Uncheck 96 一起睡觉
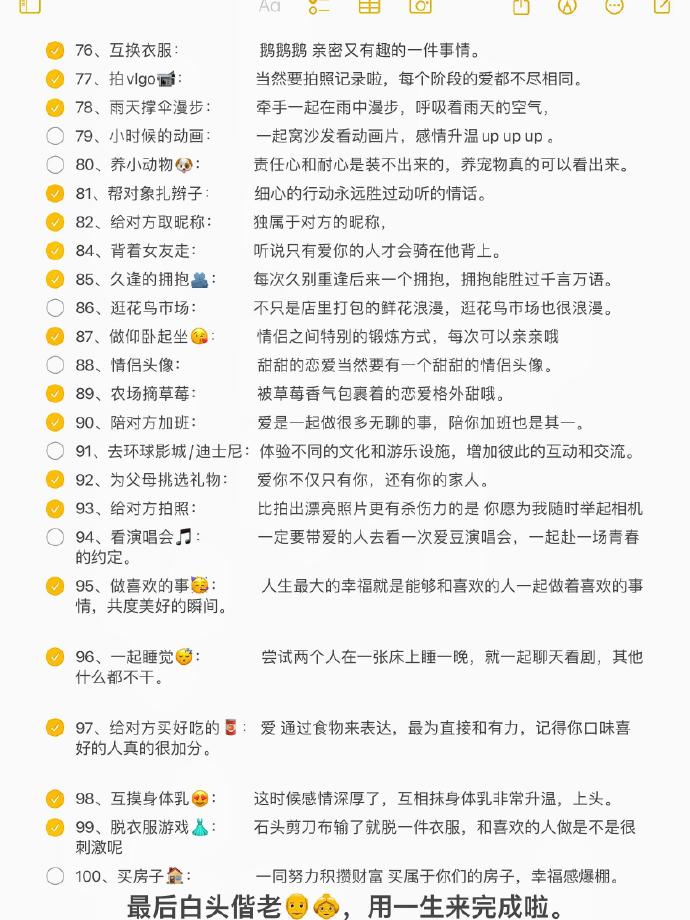The height and width of the screenshot is (920, 690). pyautogui.click(x=55, y=657)
